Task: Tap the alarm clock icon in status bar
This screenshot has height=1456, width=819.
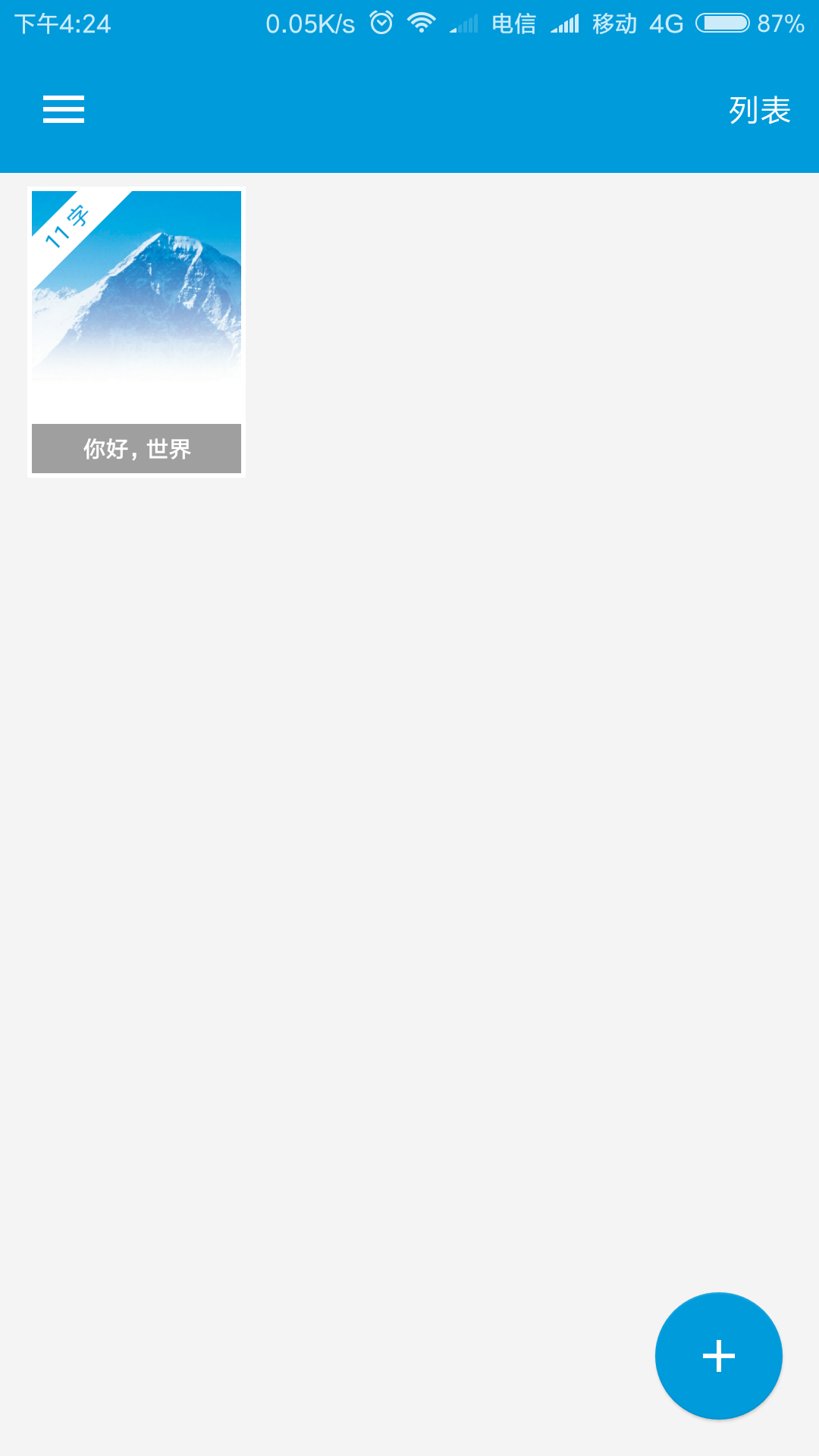Action: tap(380, 23)
